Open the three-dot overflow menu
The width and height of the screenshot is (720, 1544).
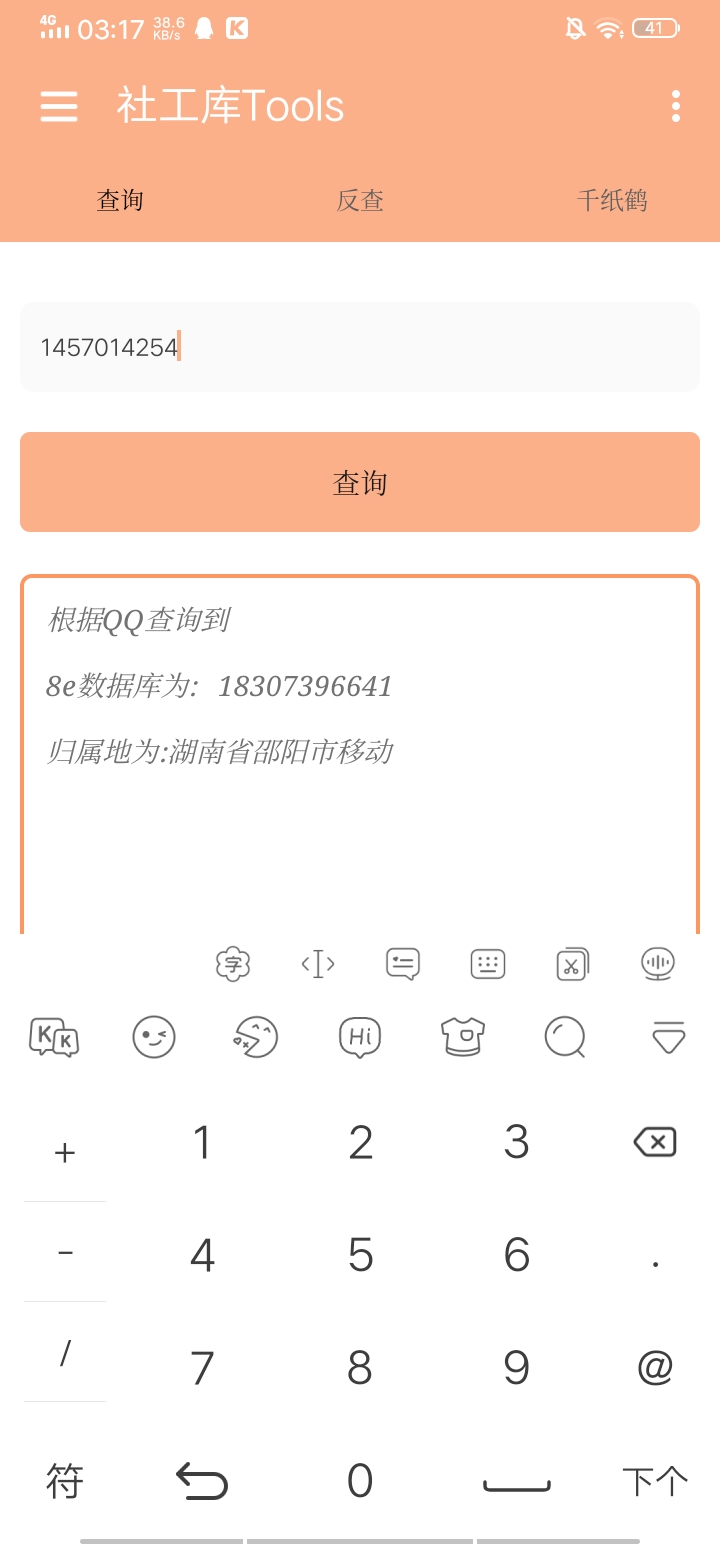(676, 106)
